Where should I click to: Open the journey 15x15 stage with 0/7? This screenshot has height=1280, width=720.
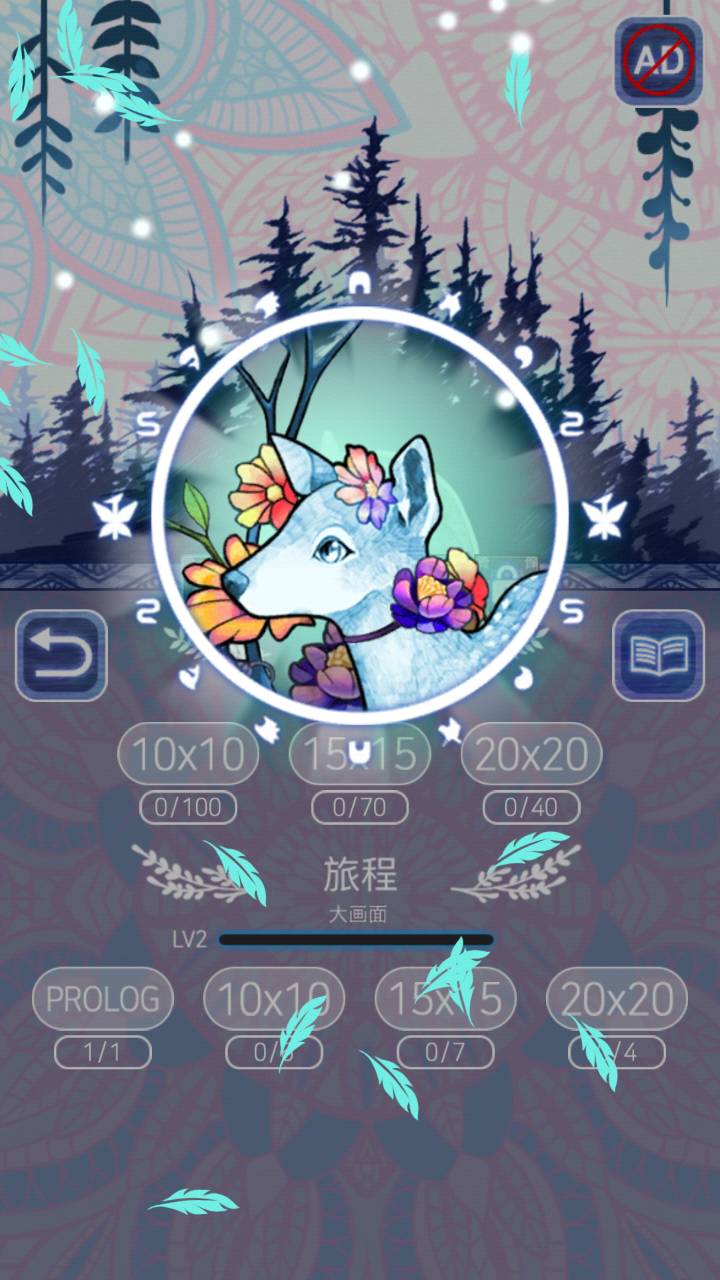(445, 998)
